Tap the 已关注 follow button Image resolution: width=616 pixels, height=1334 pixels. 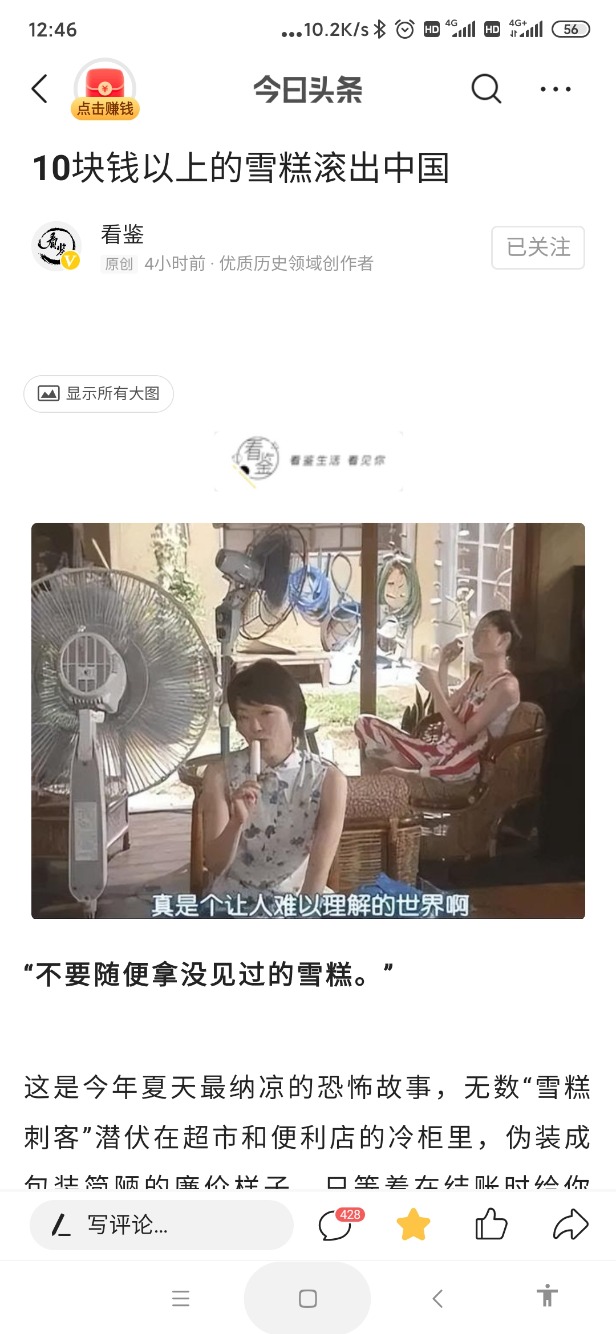(x=538, y=247)
